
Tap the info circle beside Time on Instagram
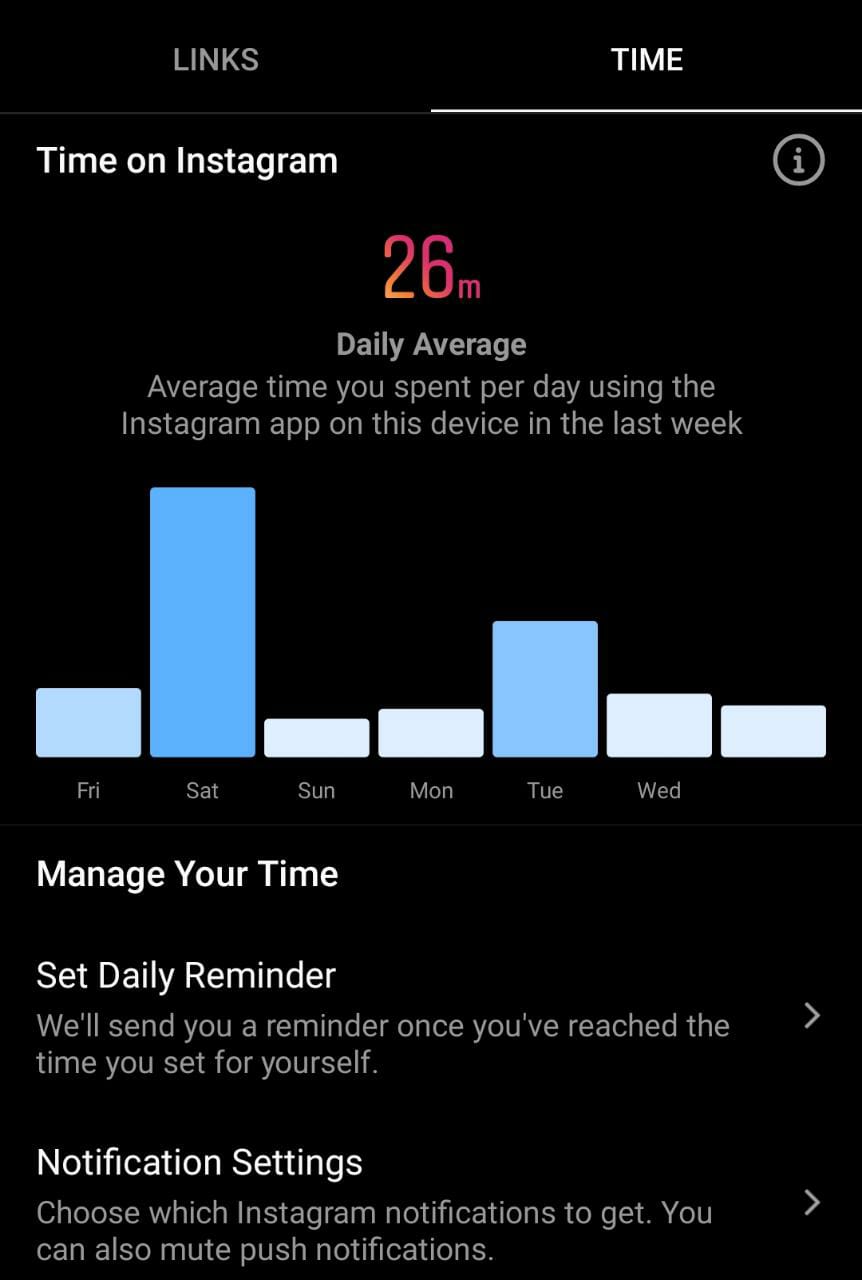(797, 160)
